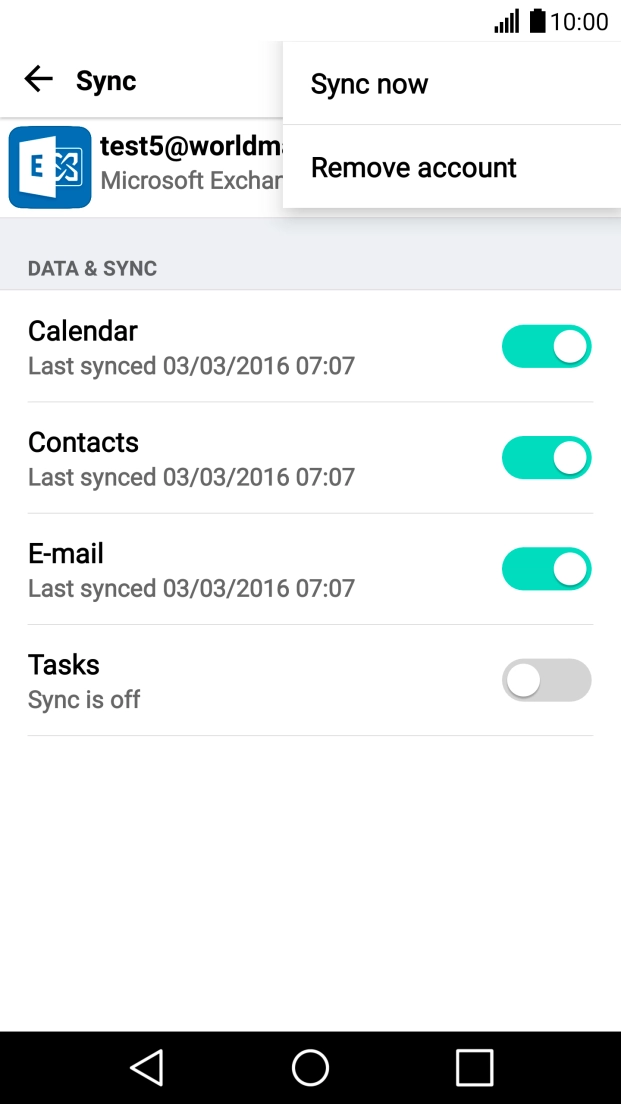Select Sync now from the menu
Screen dimensions: 621x1104
point(369,84)
